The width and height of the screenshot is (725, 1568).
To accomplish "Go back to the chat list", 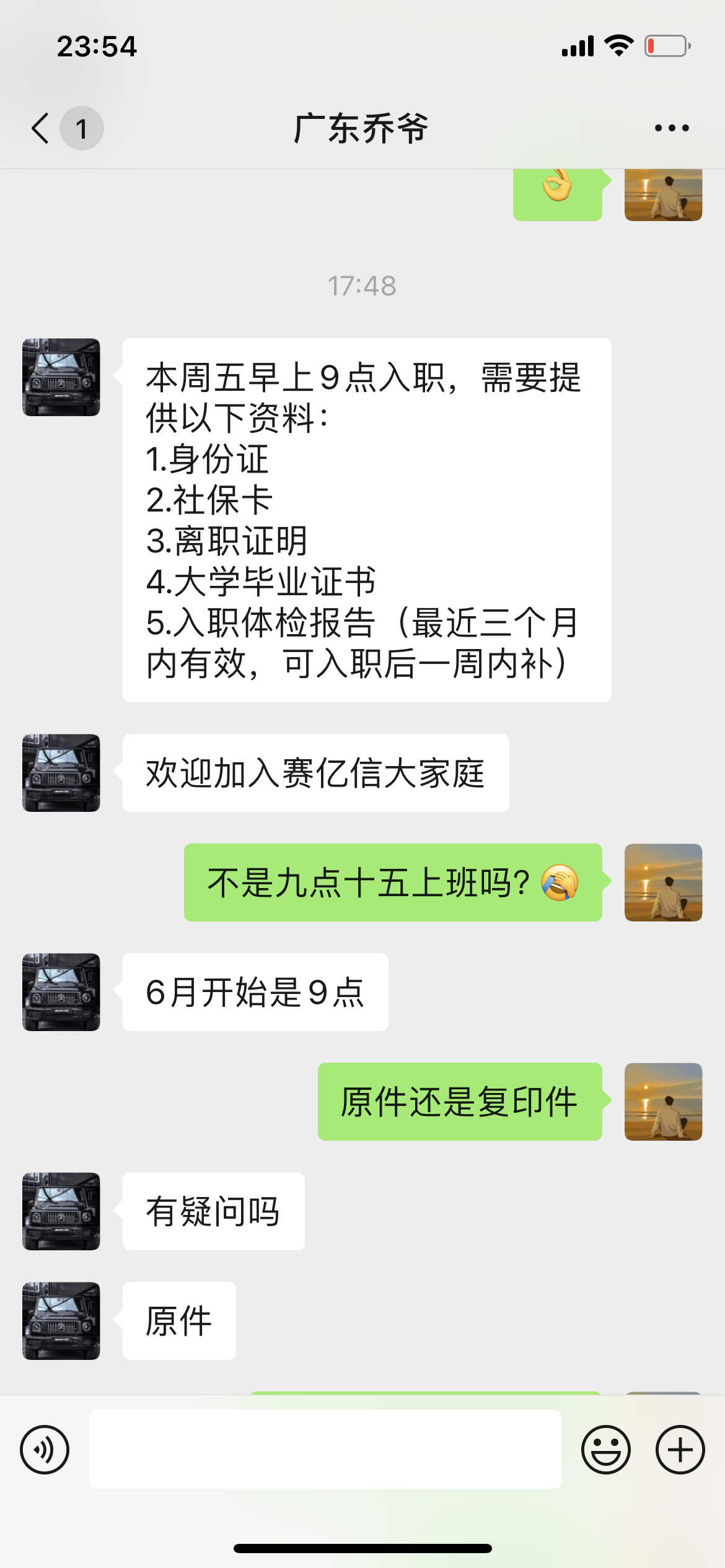I will [x=41, y=128].
